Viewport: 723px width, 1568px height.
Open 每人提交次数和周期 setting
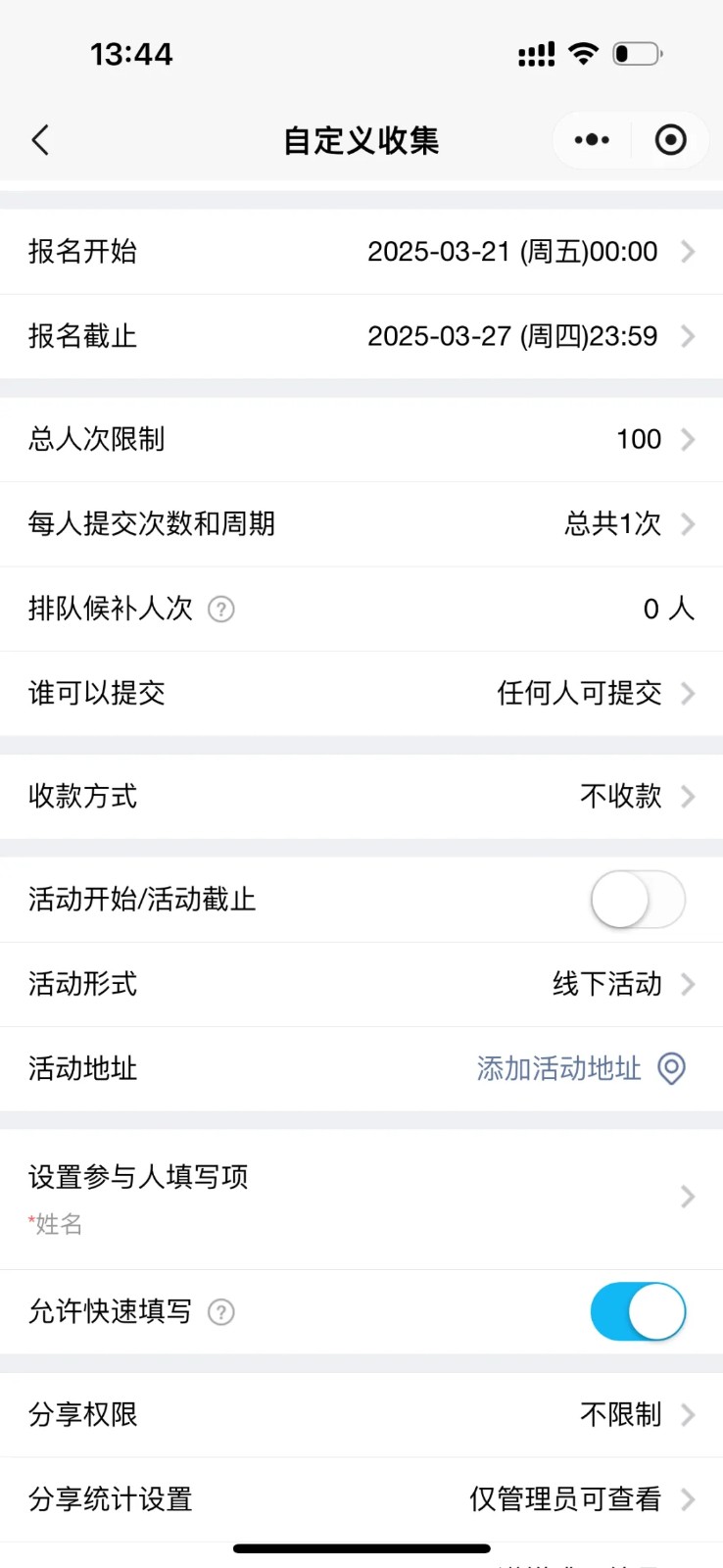coord(361,523)
